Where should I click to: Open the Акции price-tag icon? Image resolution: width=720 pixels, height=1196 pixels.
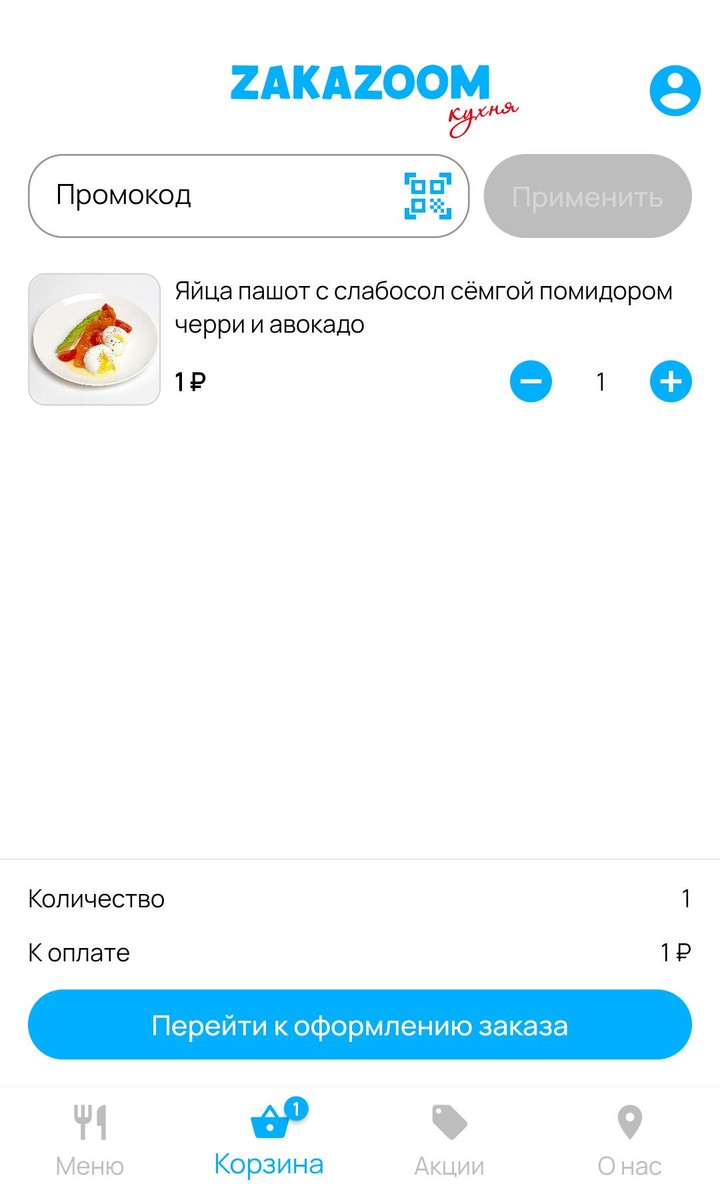pos(449,1120)
